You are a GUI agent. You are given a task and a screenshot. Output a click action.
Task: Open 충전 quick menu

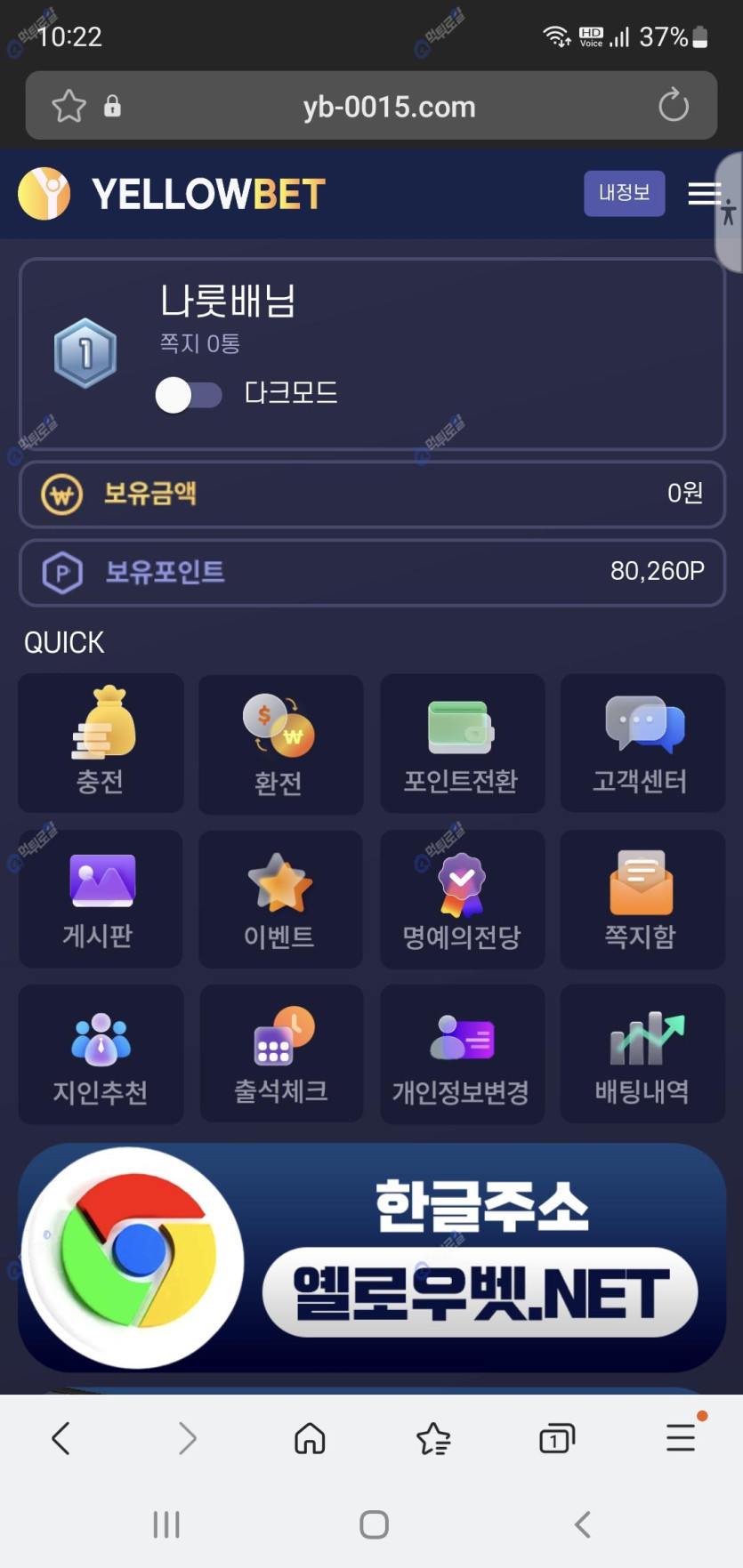pos(101,743)
